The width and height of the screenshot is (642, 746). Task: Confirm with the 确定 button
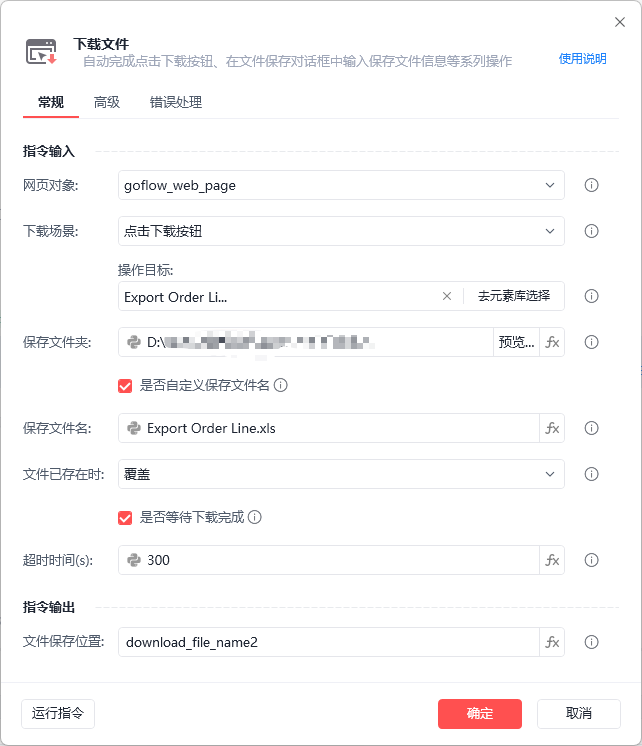point(480,714)
